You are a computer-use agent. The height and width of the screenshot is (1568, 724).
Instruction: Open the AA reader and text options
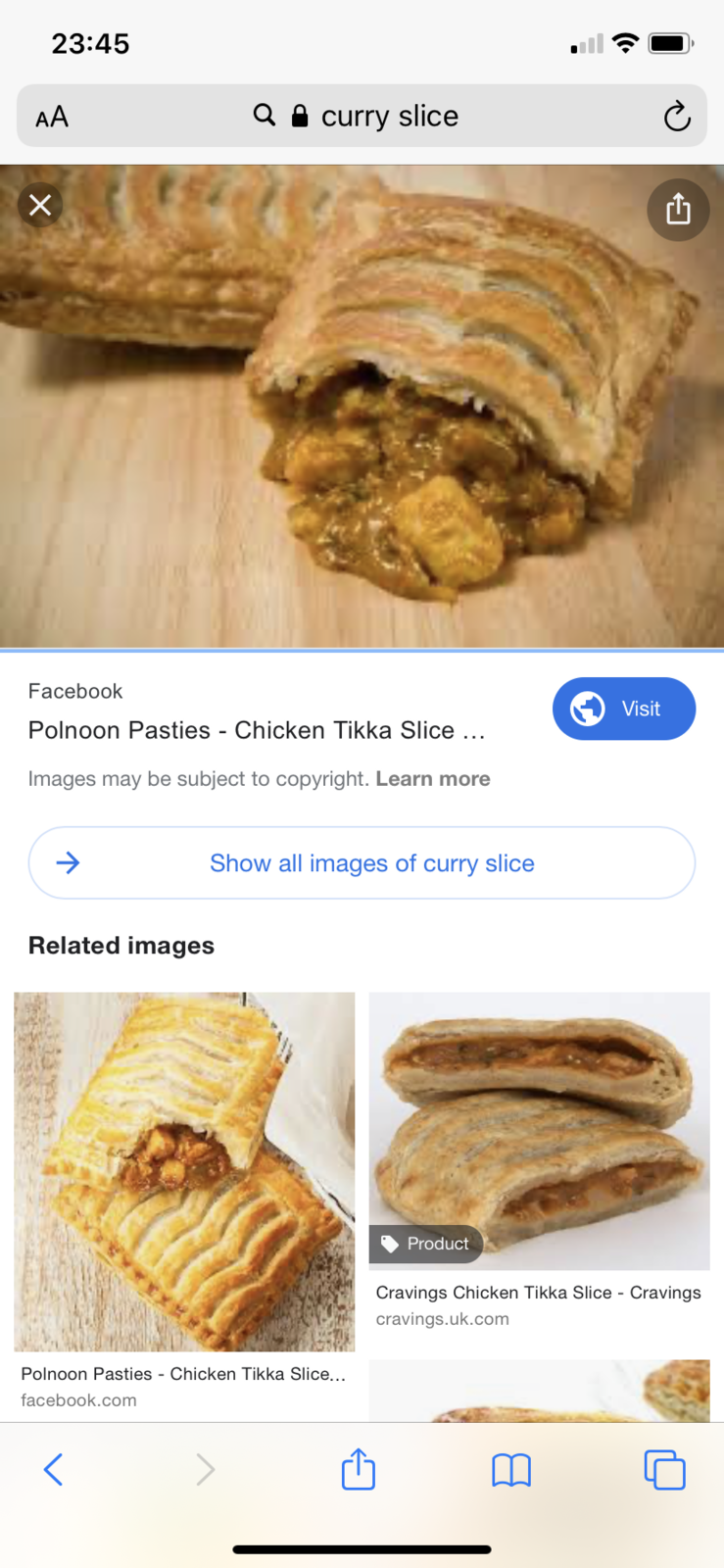52,118
